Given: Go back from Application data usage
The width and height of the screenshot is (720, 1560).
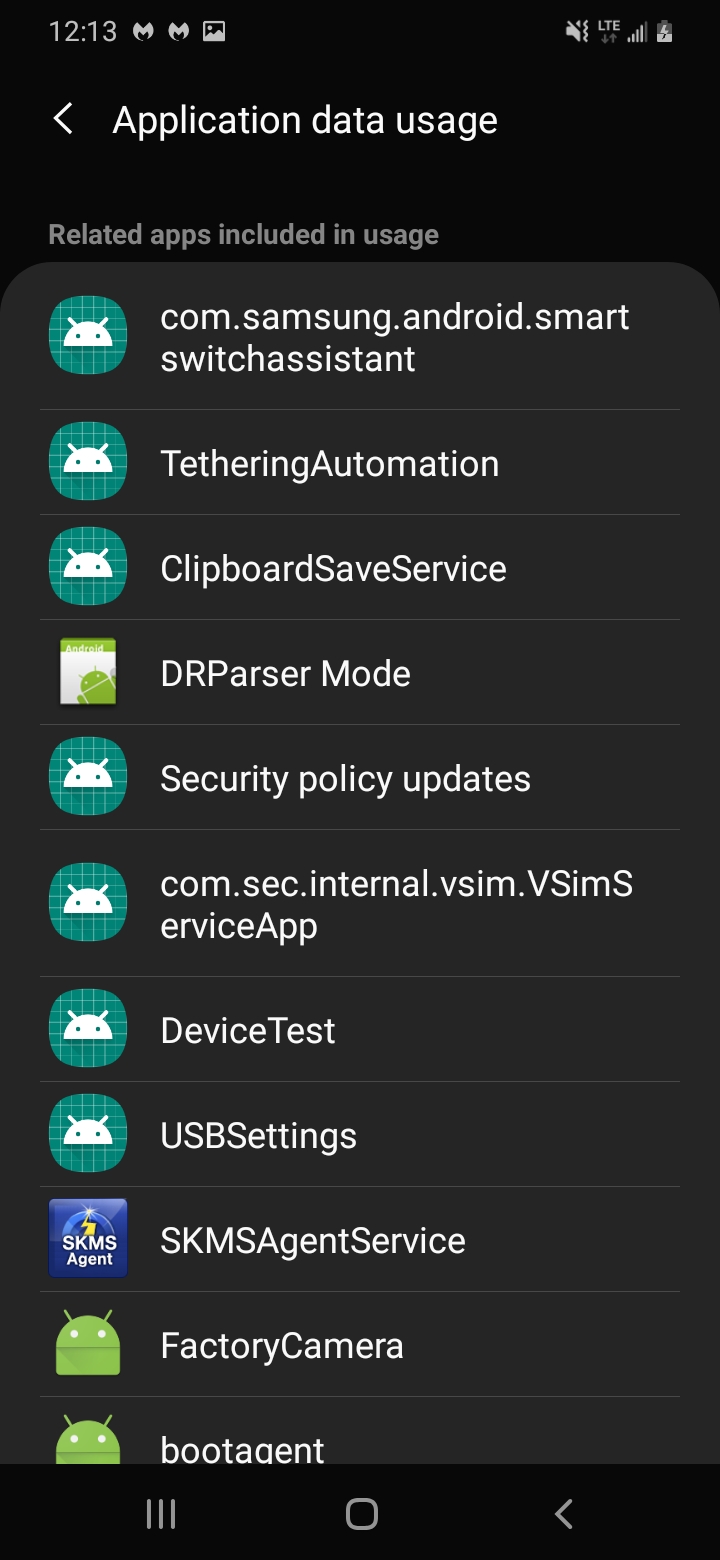Looking at the screenshot, I should point(63,120).
